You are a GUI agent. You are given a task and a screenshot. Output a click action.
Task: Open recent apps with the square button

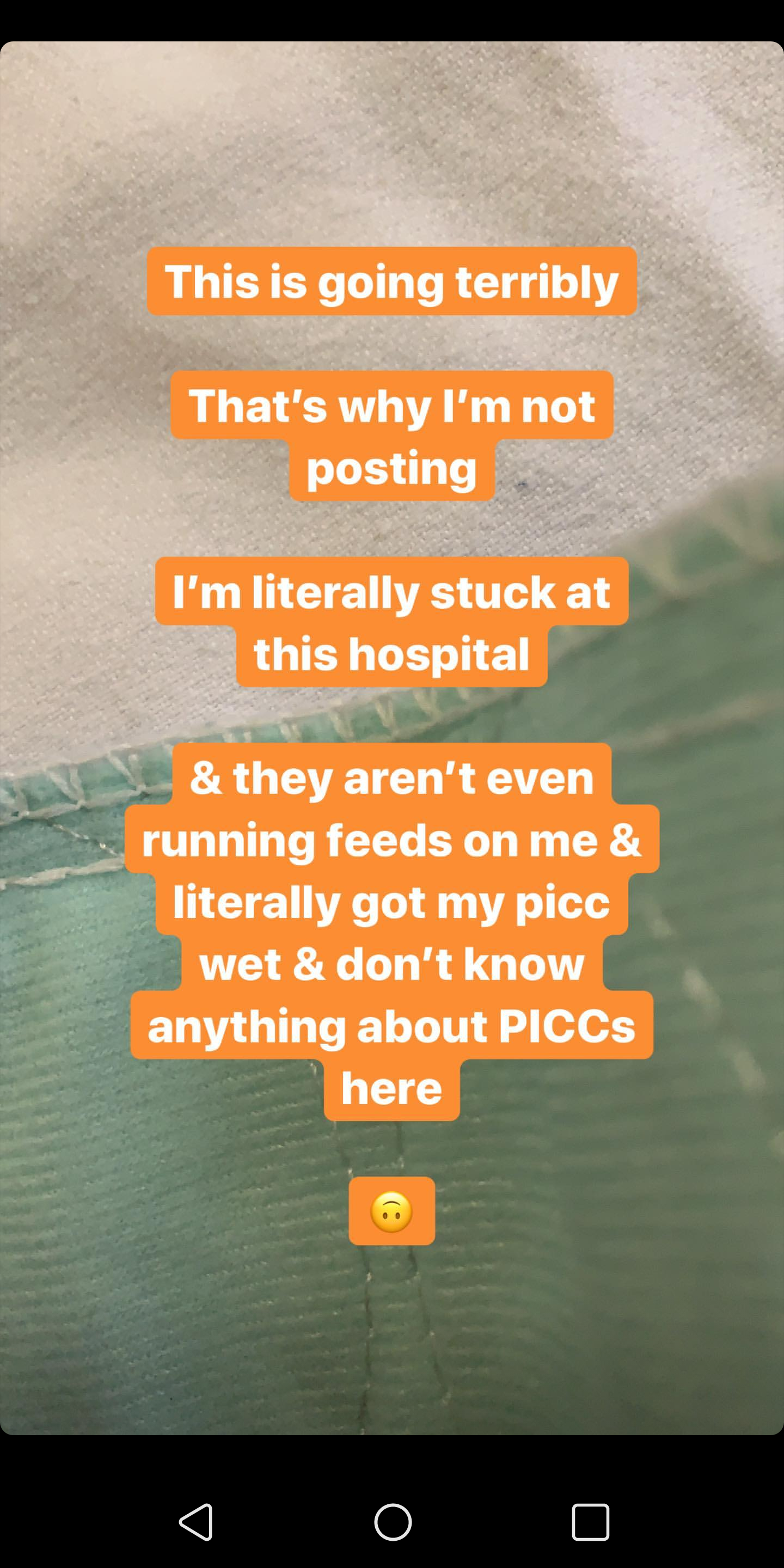pos(590,1522)
